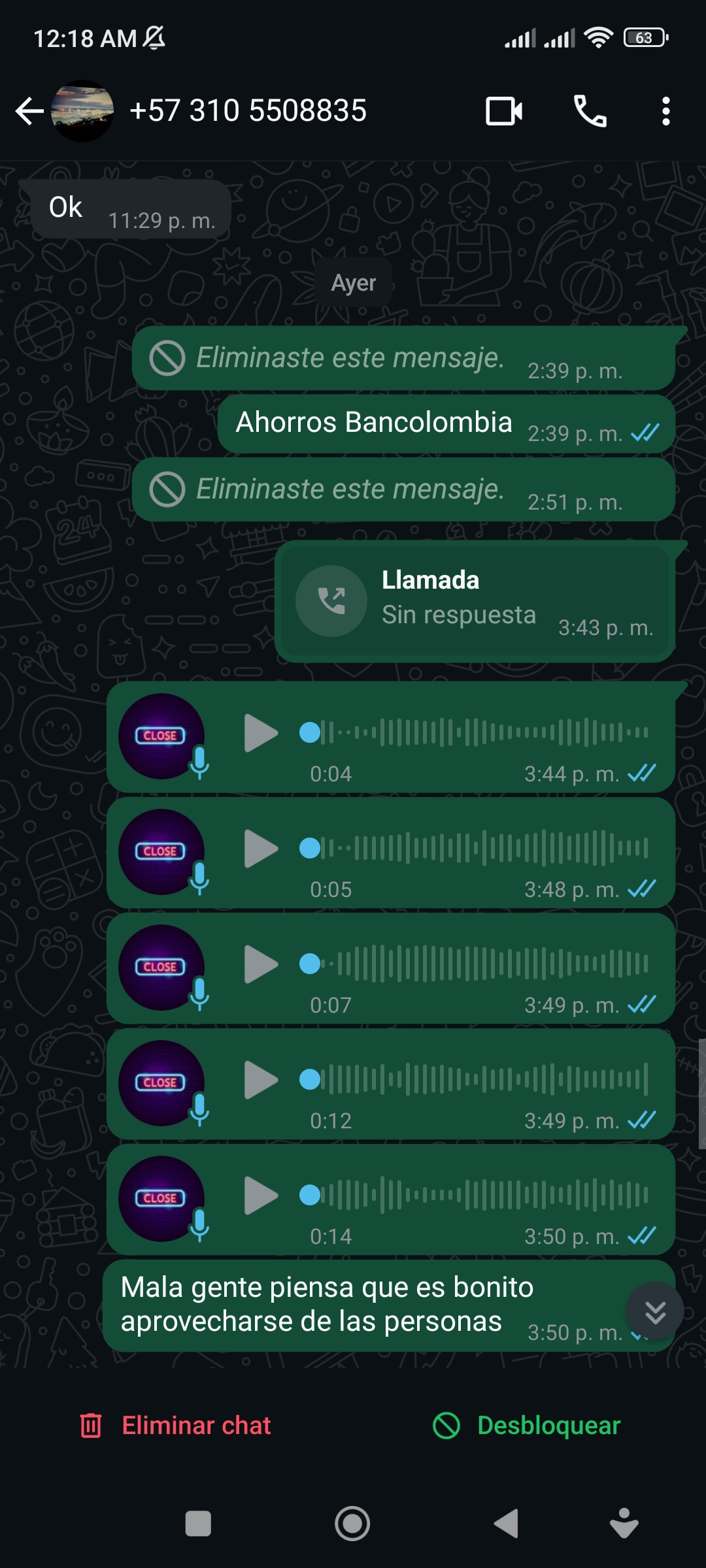Image resolution: width=706 pixels, height=1568 pixels.
Task: Play the 0:05 voice message
Action: 261,849
